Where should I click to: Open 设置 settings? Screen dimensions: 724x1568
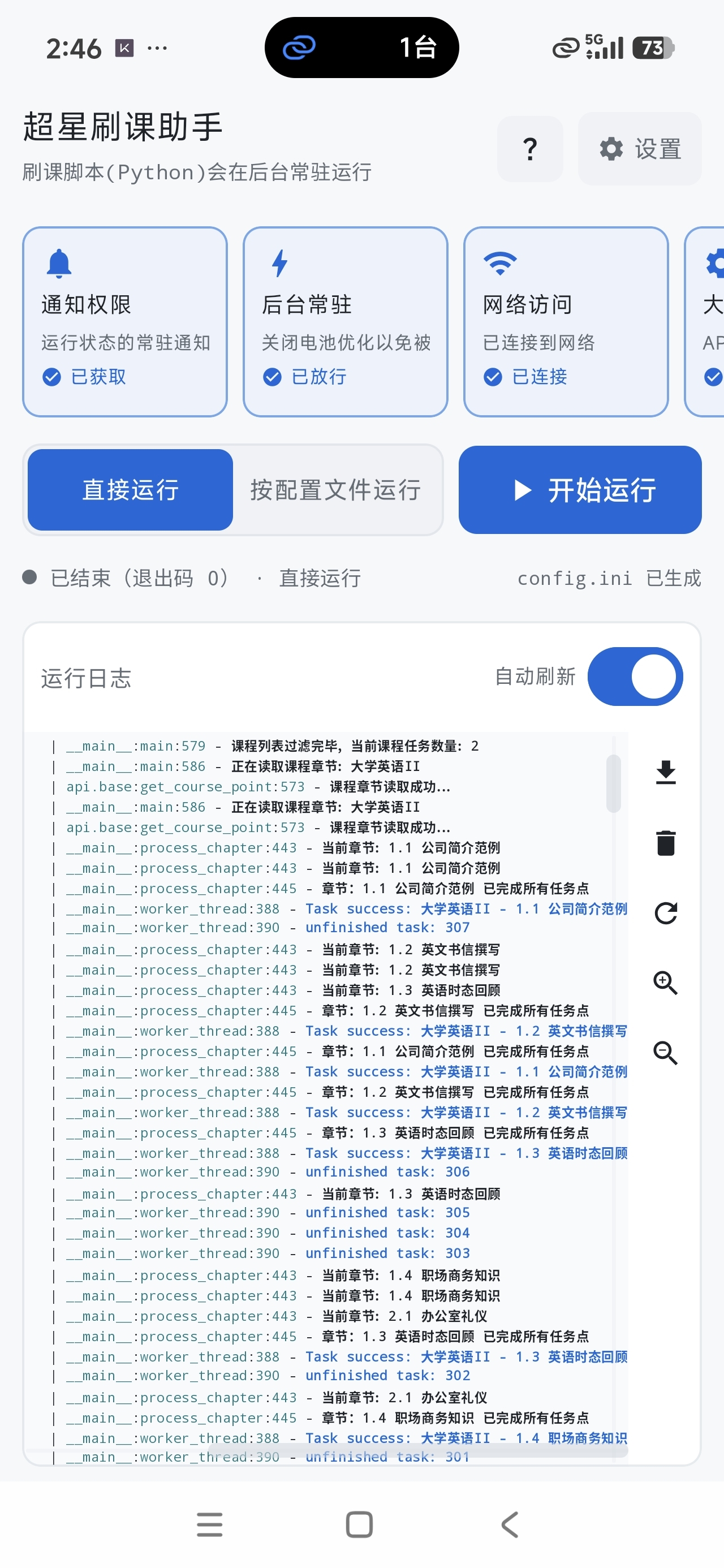pyautogui.click(x=639, y=149)
